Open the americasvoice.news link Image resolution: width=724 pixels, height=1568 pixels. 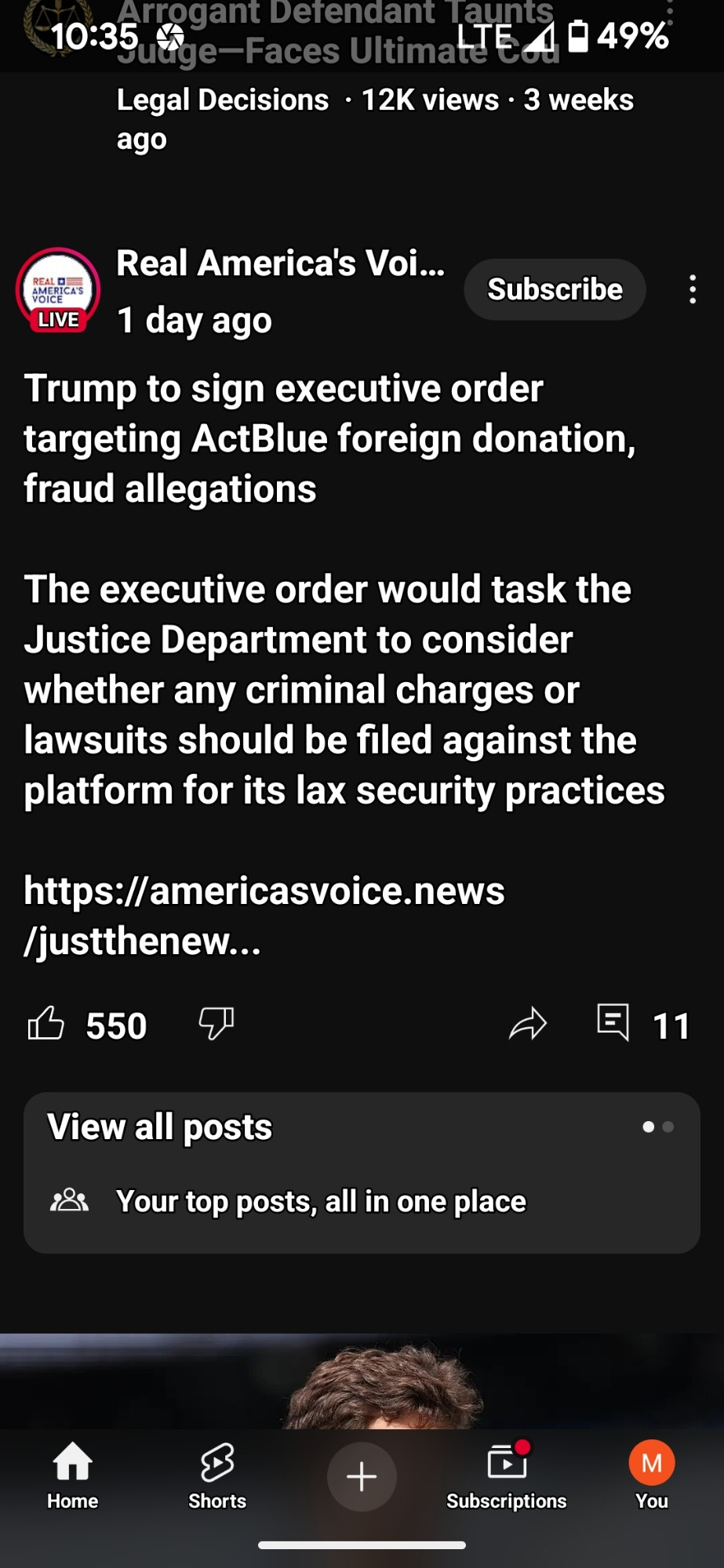[x=264, y=916]
